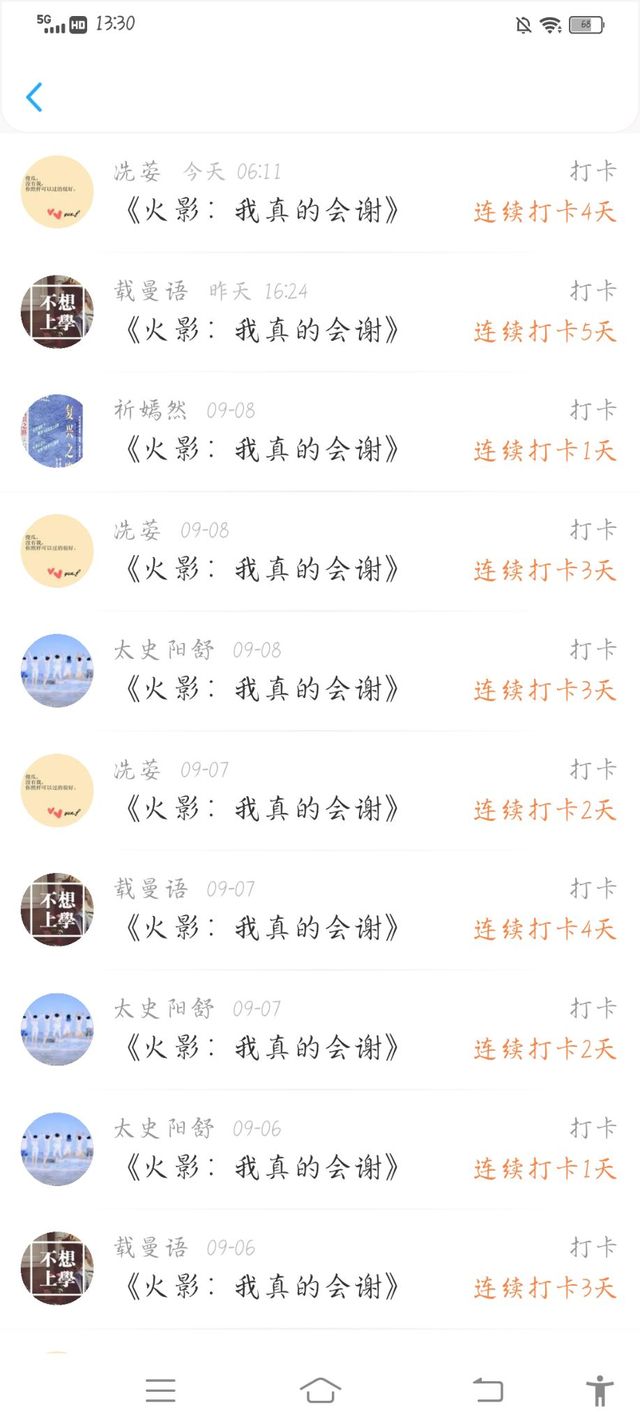The image size is (640, 1428).
Task: Tap the system back button
Action: 487,1390
